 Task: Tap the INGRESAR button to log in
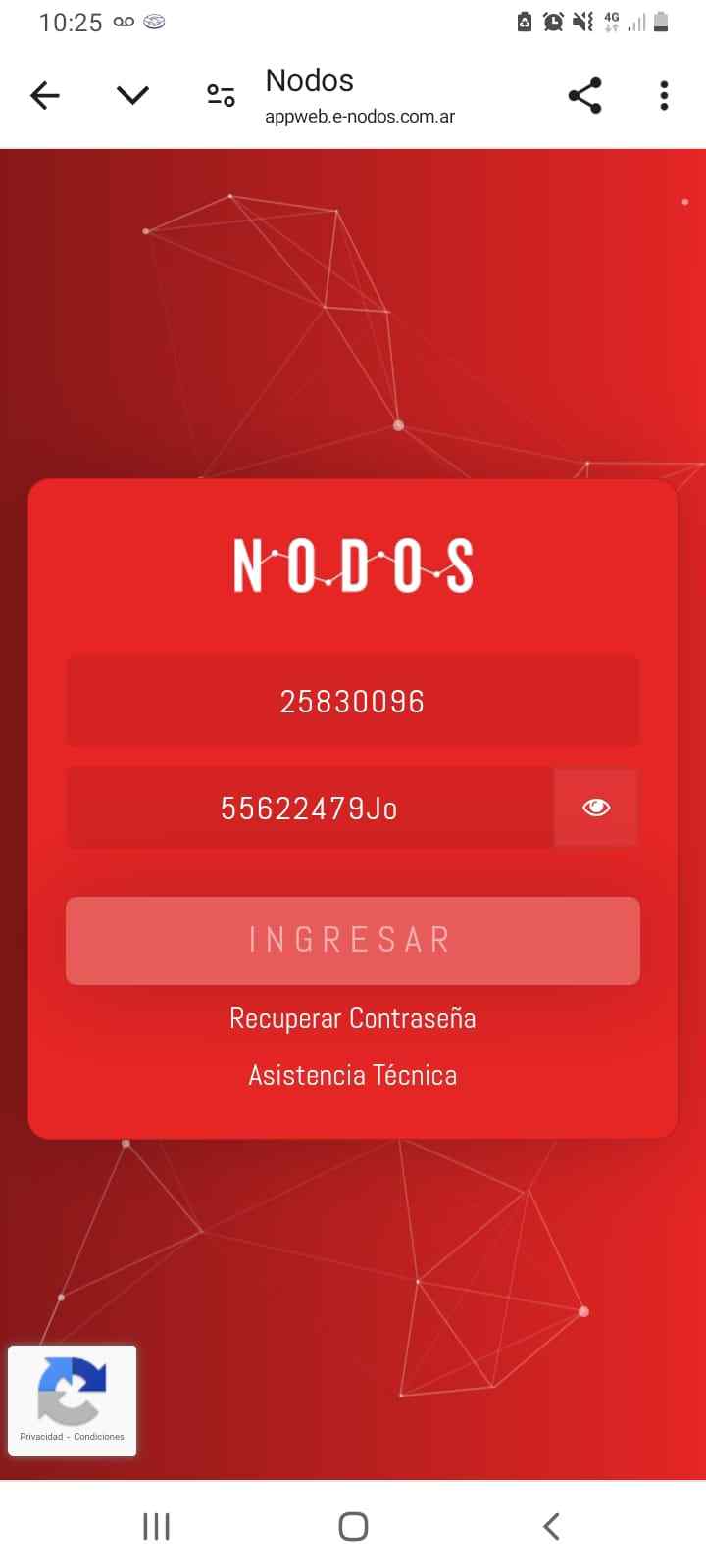pos(352,940)
